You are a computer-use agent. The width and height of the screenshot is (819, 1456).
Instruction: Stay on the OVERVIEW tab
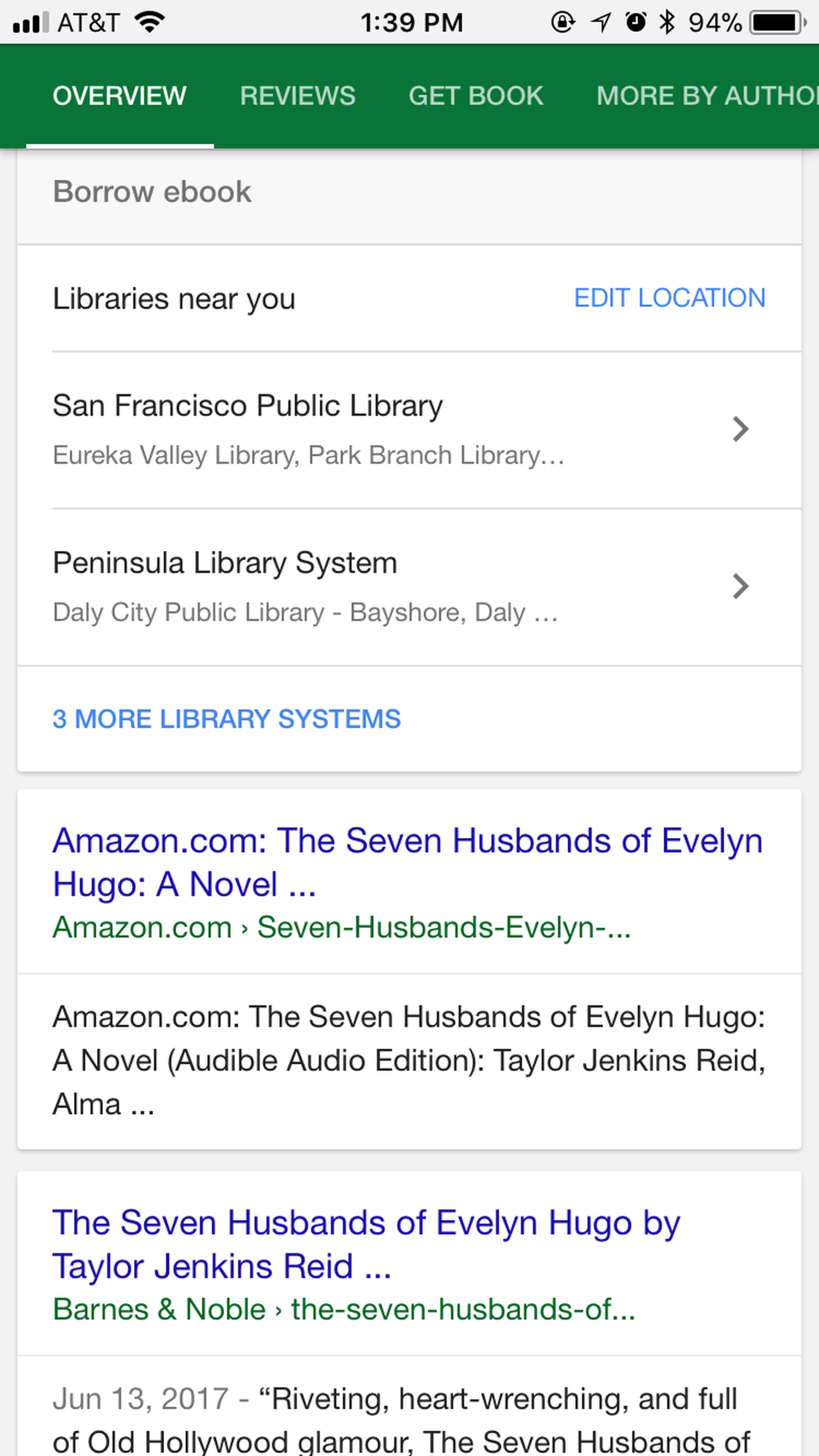click(x=120, y=95)
